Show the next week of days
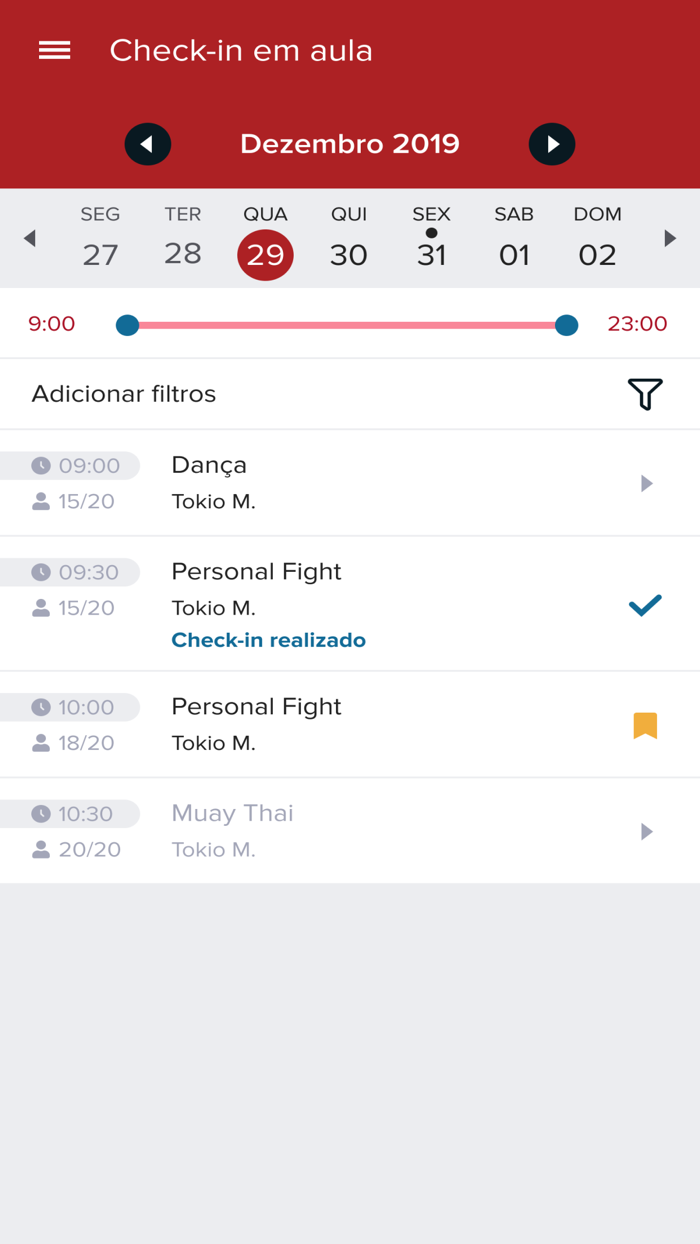Viewport: 700px width, 1244px height. click(670, 238)
